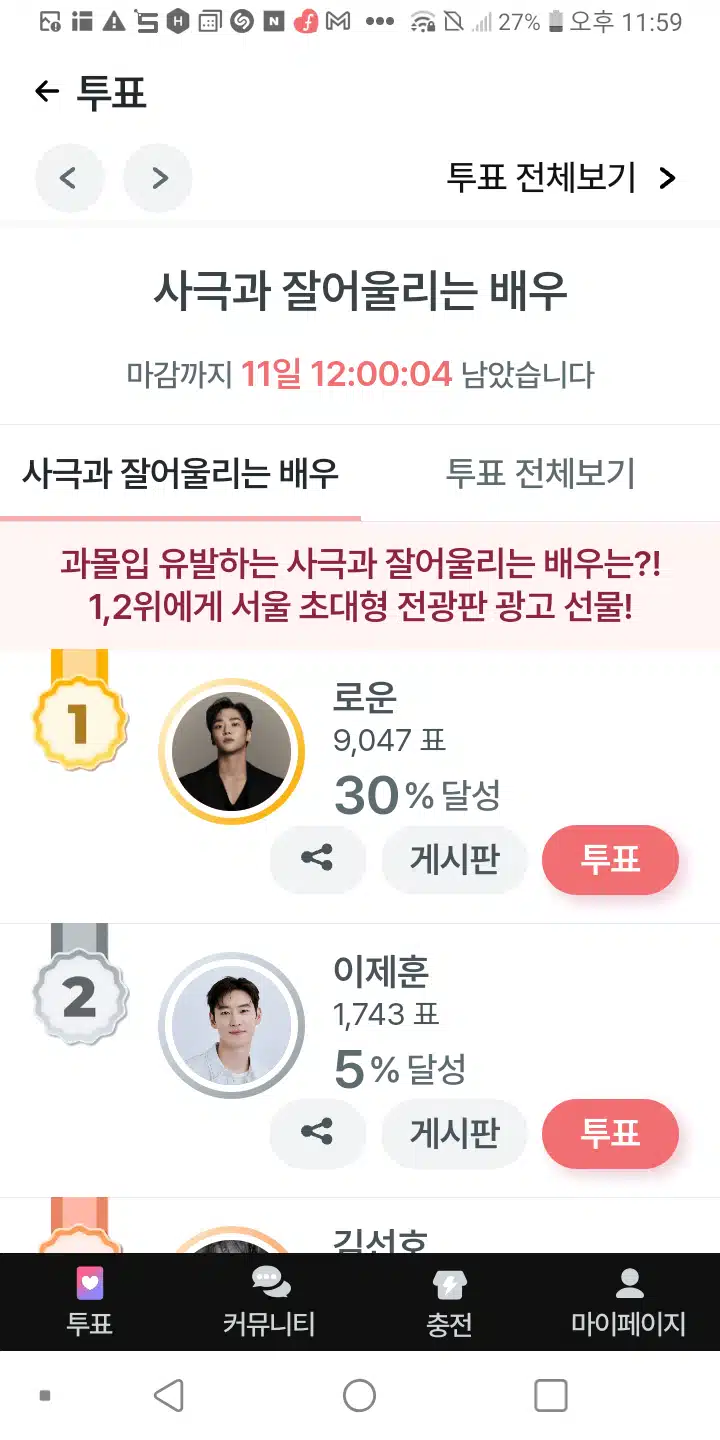Vote for 이제훈

610,1133
